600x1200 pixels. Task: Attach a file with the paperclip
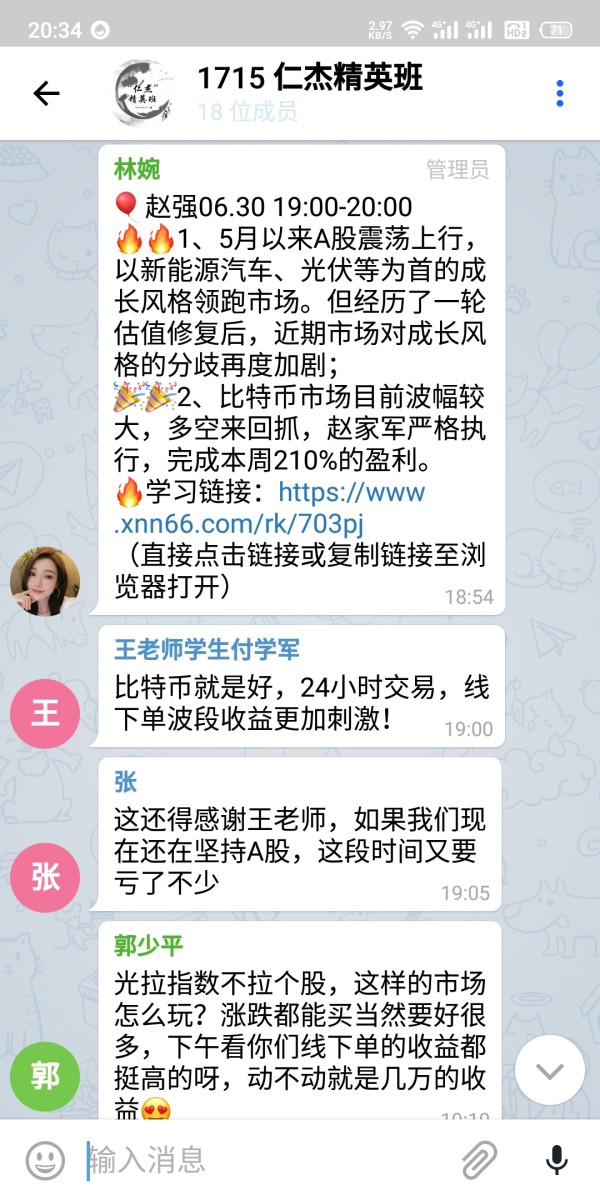coord(480,1160)
